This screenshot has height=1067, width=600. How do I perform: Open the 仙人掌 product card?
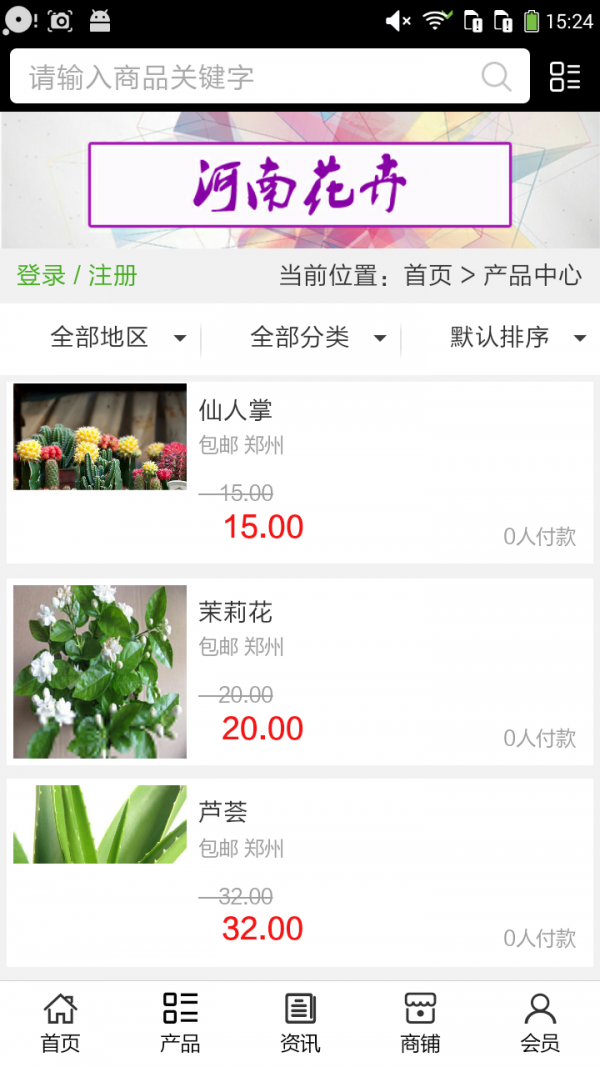tap(300, 471)
